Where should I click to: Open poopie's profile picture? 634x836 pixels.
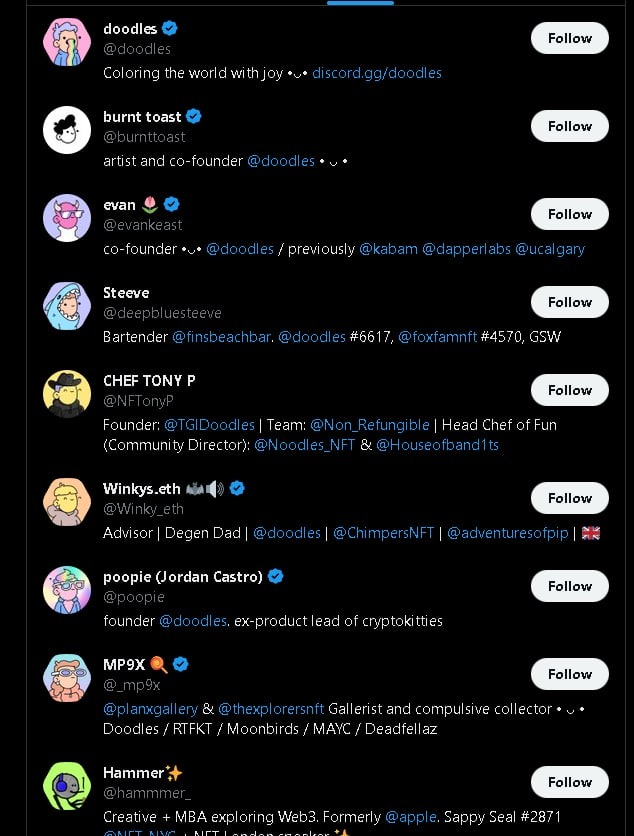click(67, 590)
